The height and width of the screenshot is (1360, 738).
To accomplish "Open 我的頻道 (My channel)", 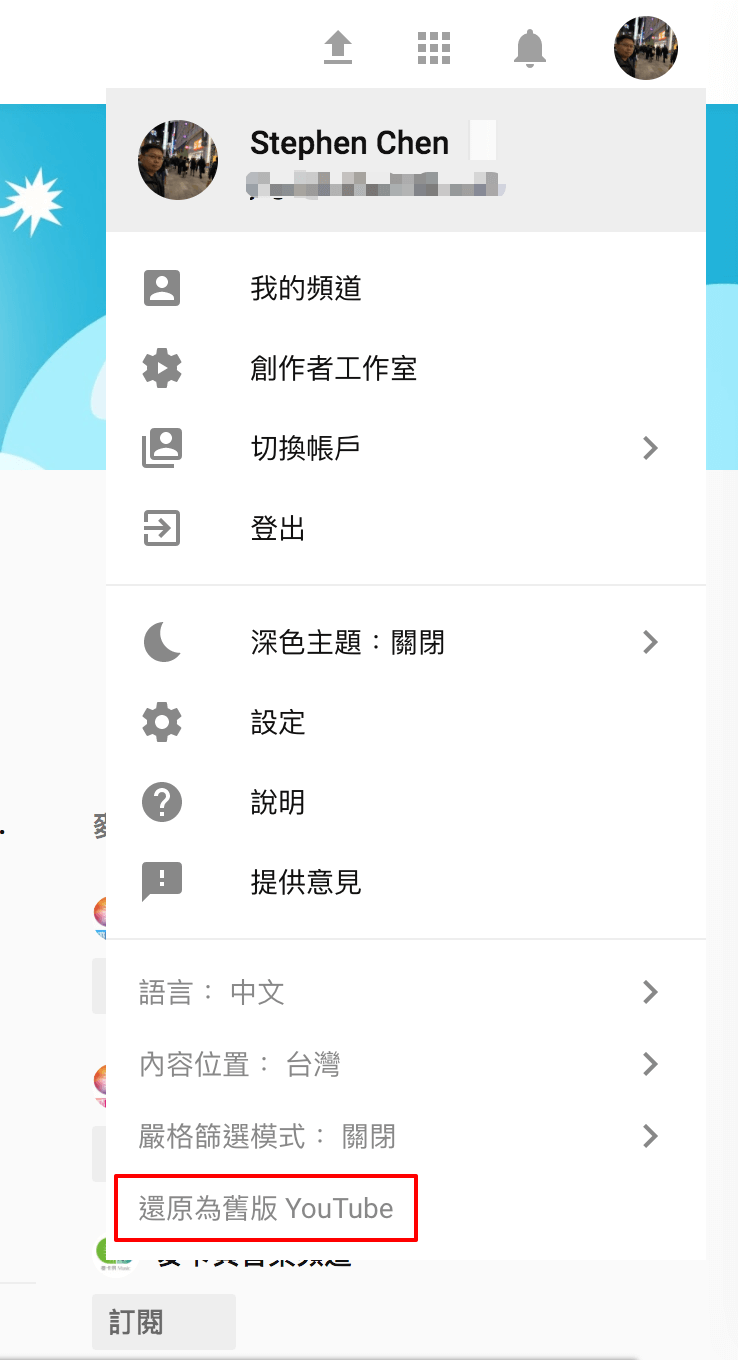I will (305, 289).
